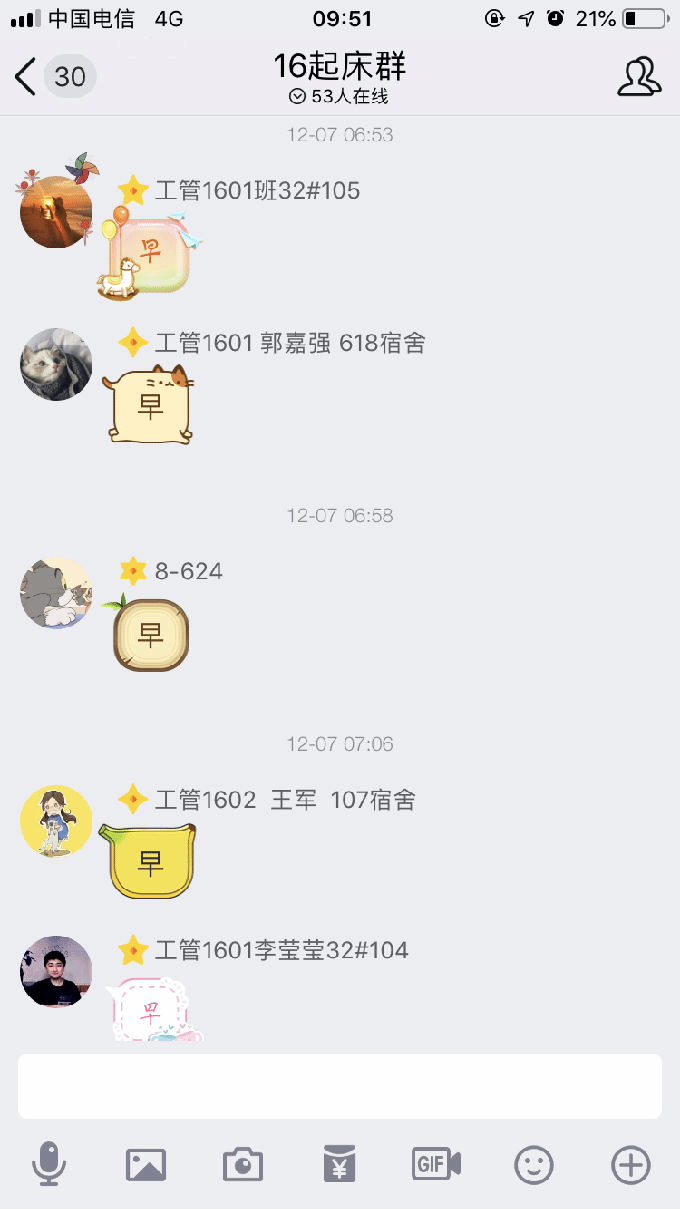View avatar of 工管1601李莹莹32#104
Image resolution: width=680 pixels, height=1209 pixels.
point(56,971)
